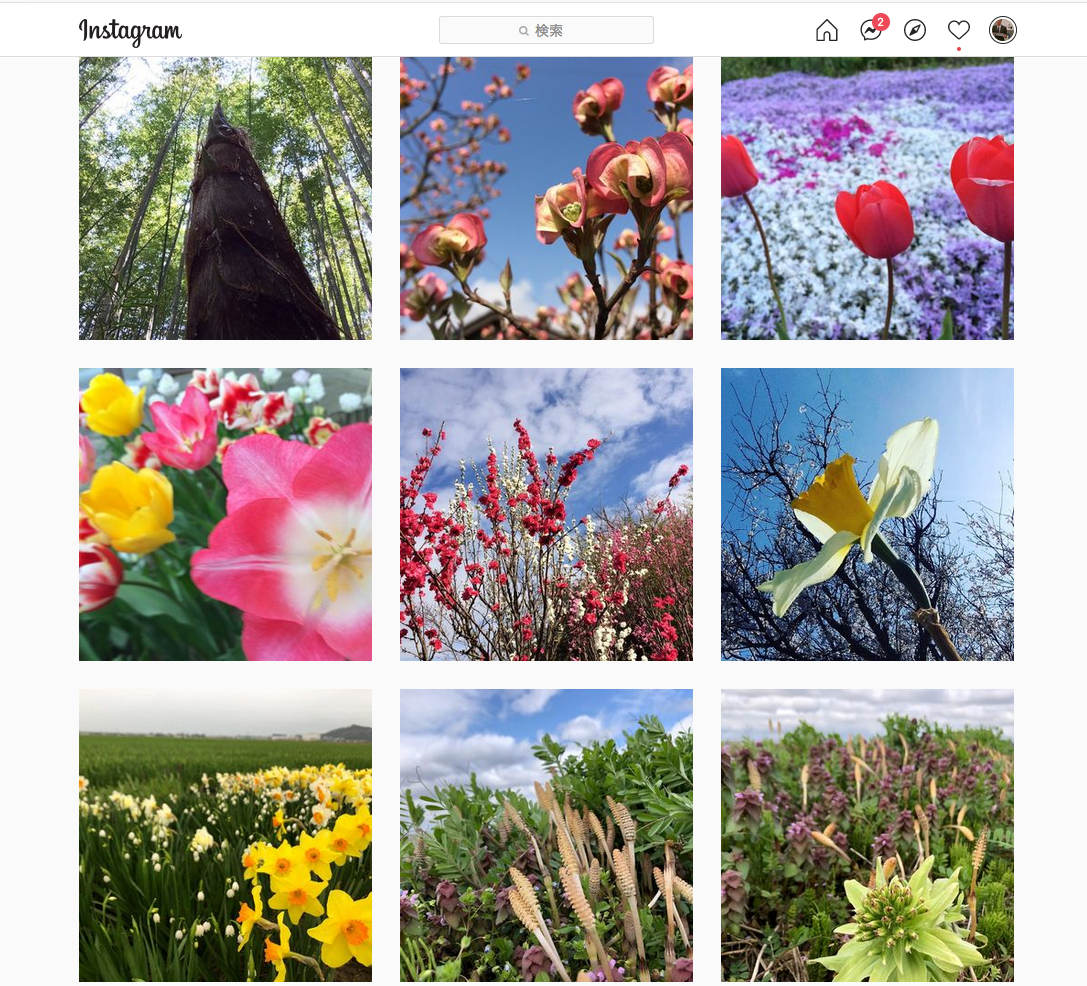Image resolution: width=1087 pixels, height=986 pixels.
Task: Open the single daffodil against sky photo
Action: pyautogui.click(x=867, y=514)
